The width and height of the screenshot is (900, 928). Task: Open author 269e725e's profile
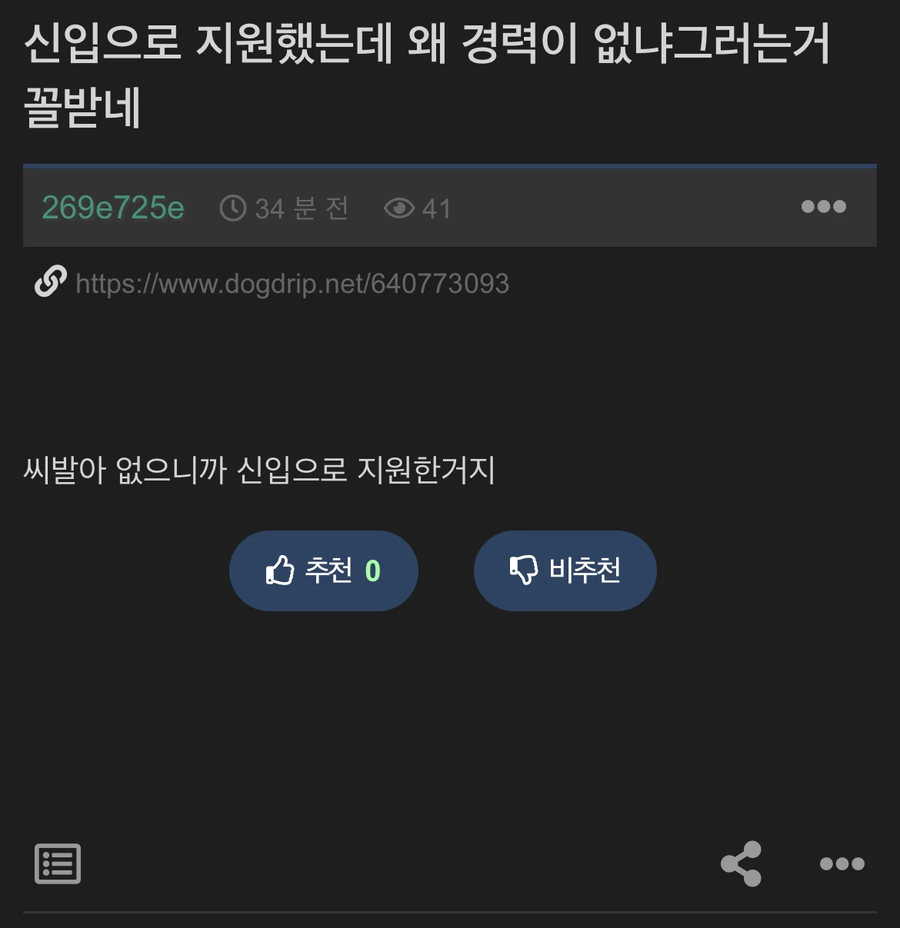[113, 208]
